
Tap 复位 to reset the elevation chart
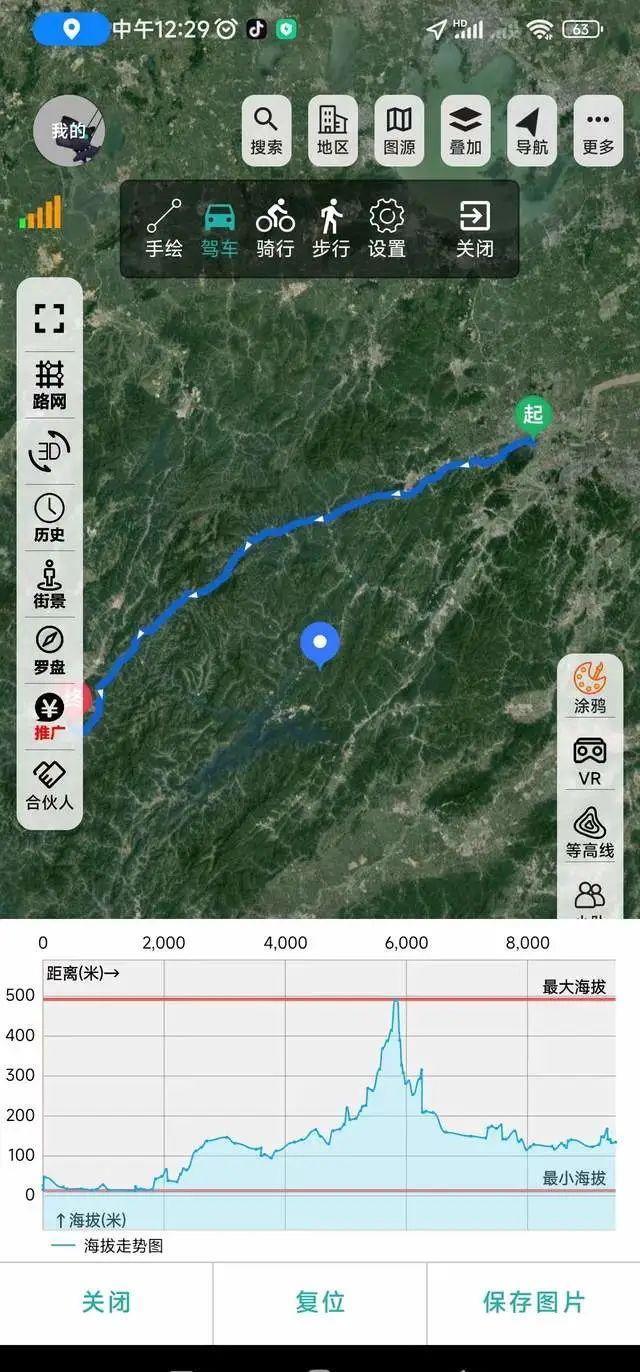click(320, 1302)
